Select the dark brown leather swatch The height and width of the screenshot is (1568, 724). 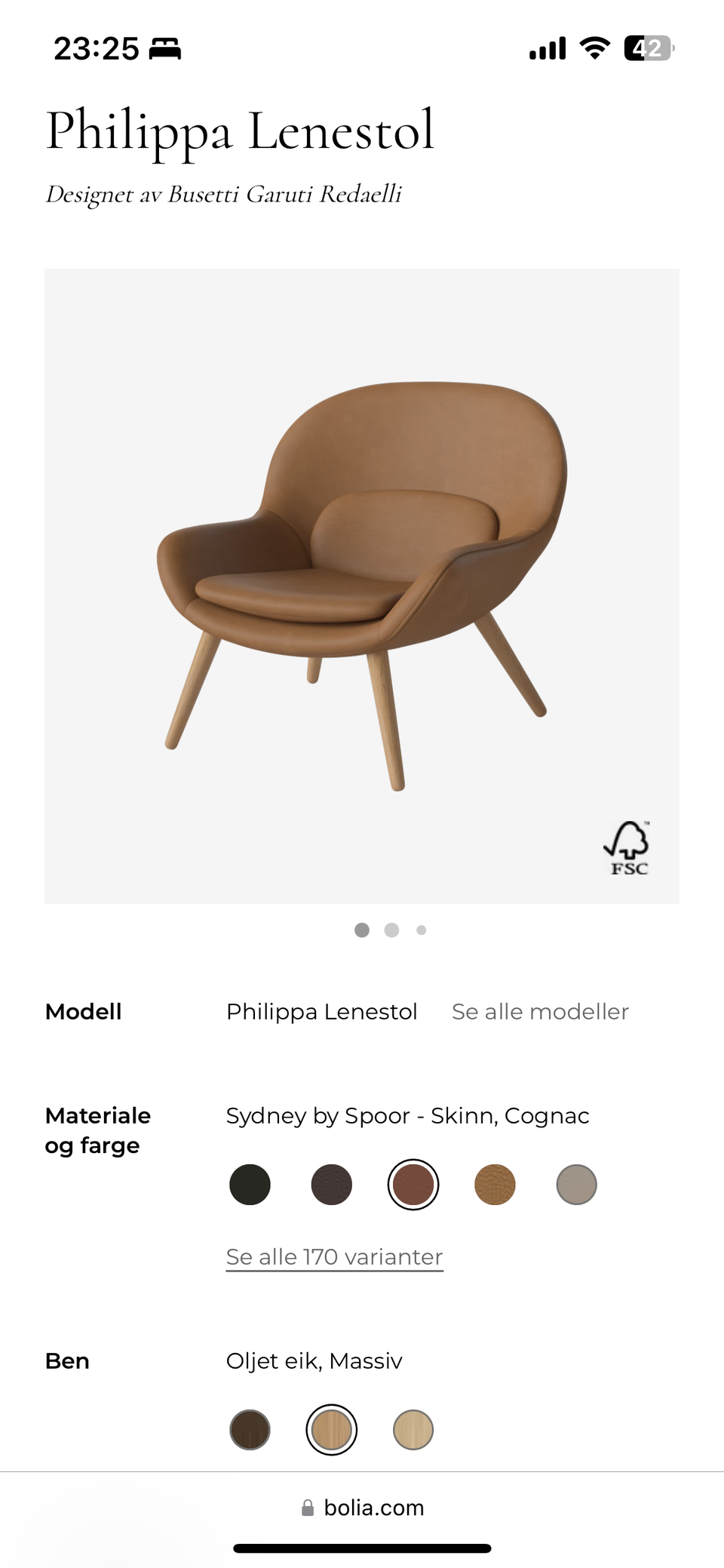[x=331, y=1185]
